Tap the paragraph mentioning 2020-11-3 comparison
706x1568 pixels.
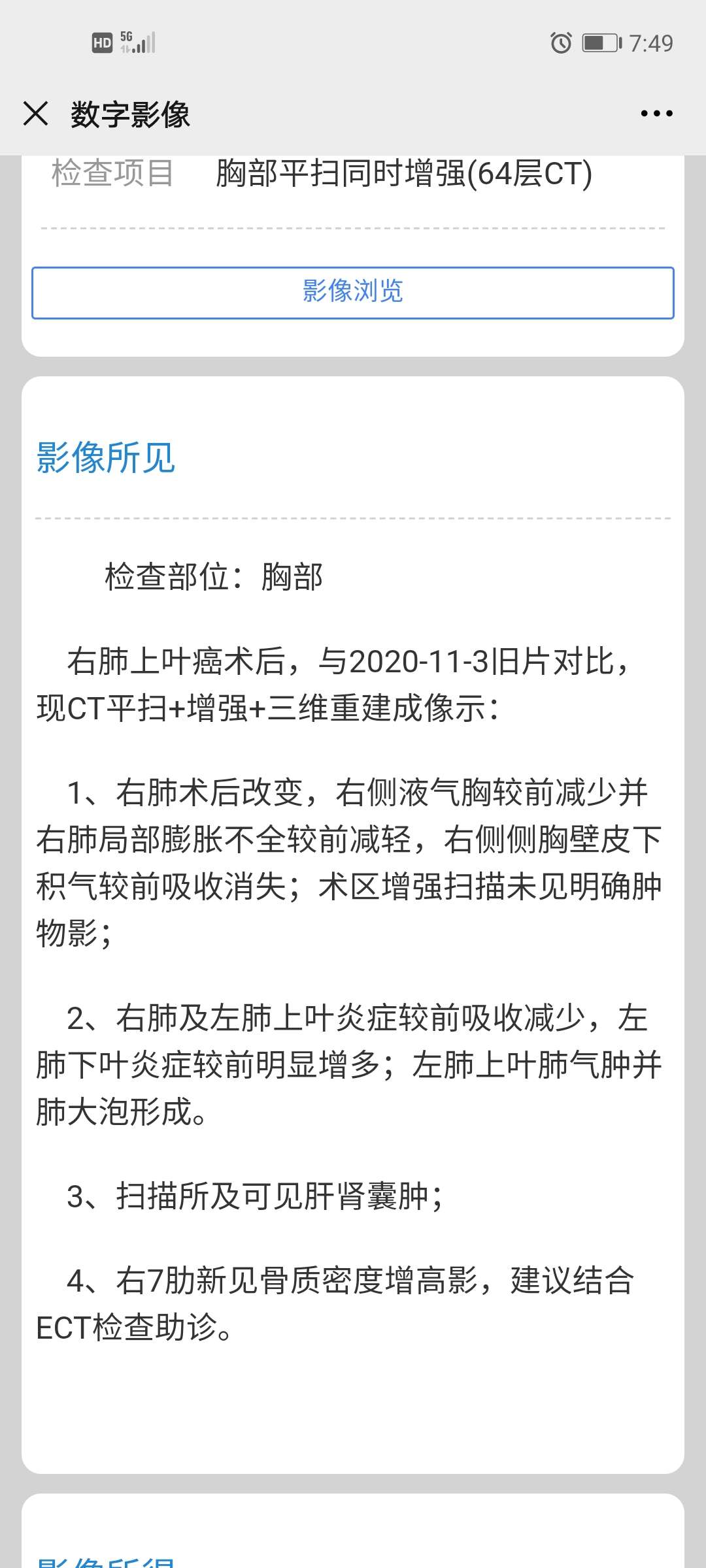(353, 683)
